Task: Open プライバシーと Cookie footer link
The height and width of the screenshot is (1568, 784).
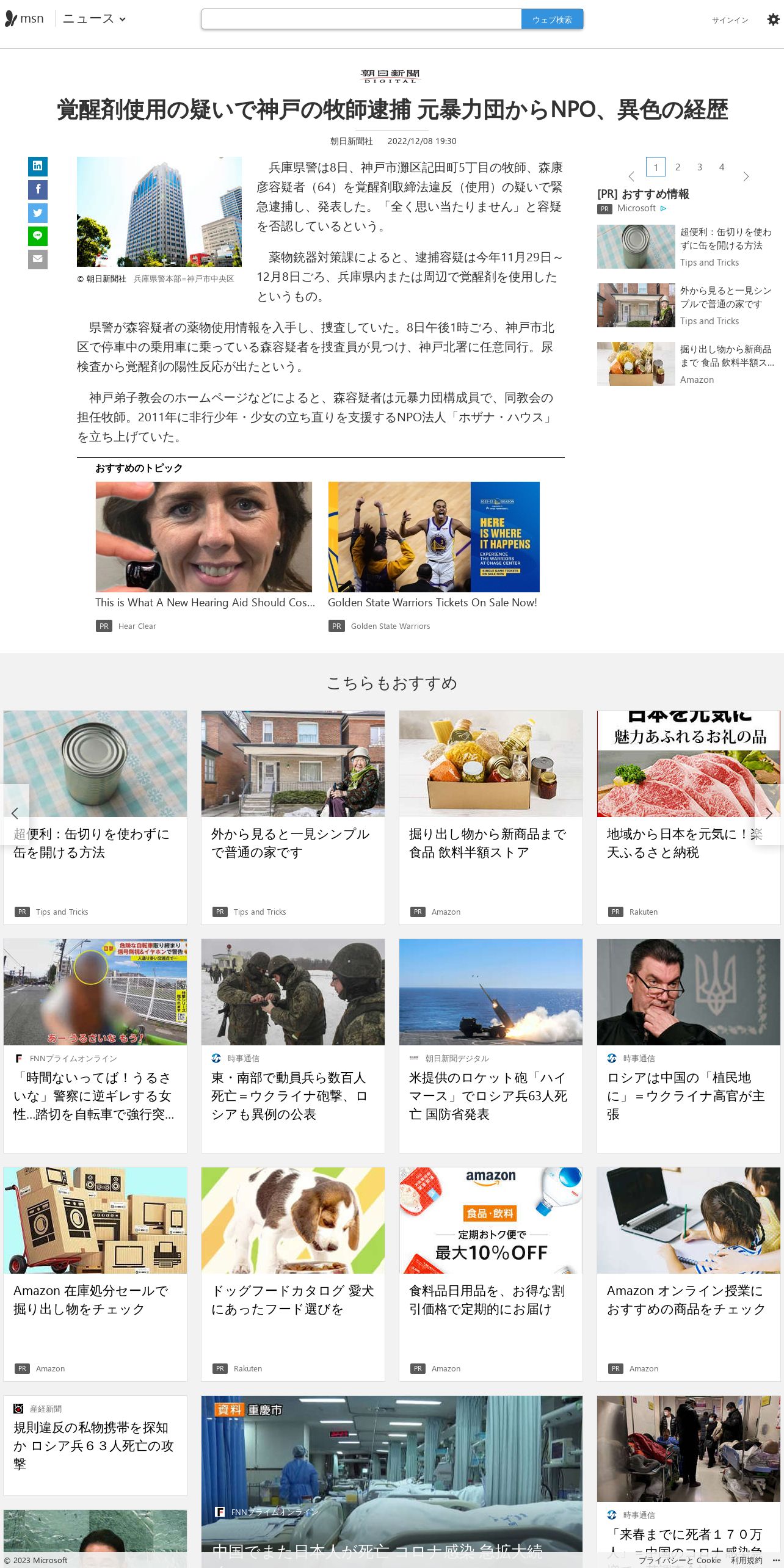Action: (680, 1560)
